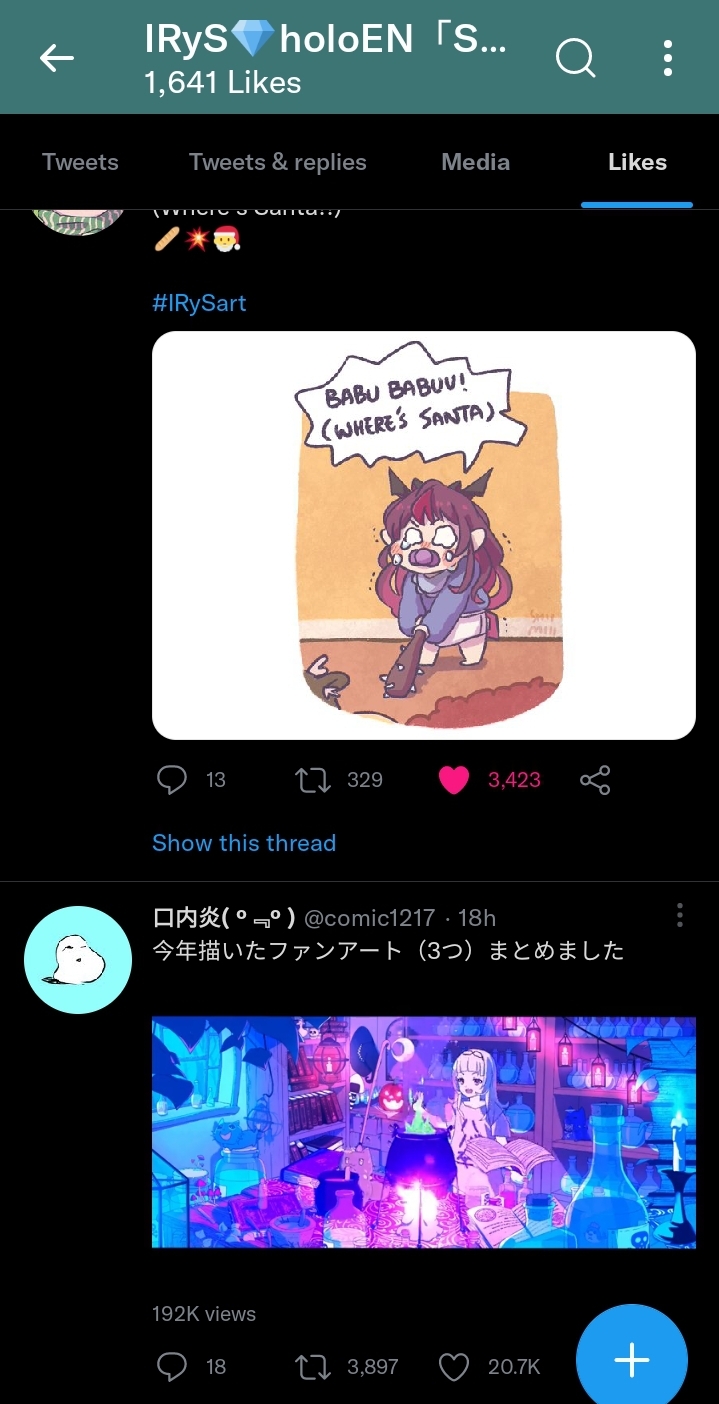Open the profile overflow menu
The height and width of the screenshot is (1404, 719).
coord(667,59)
